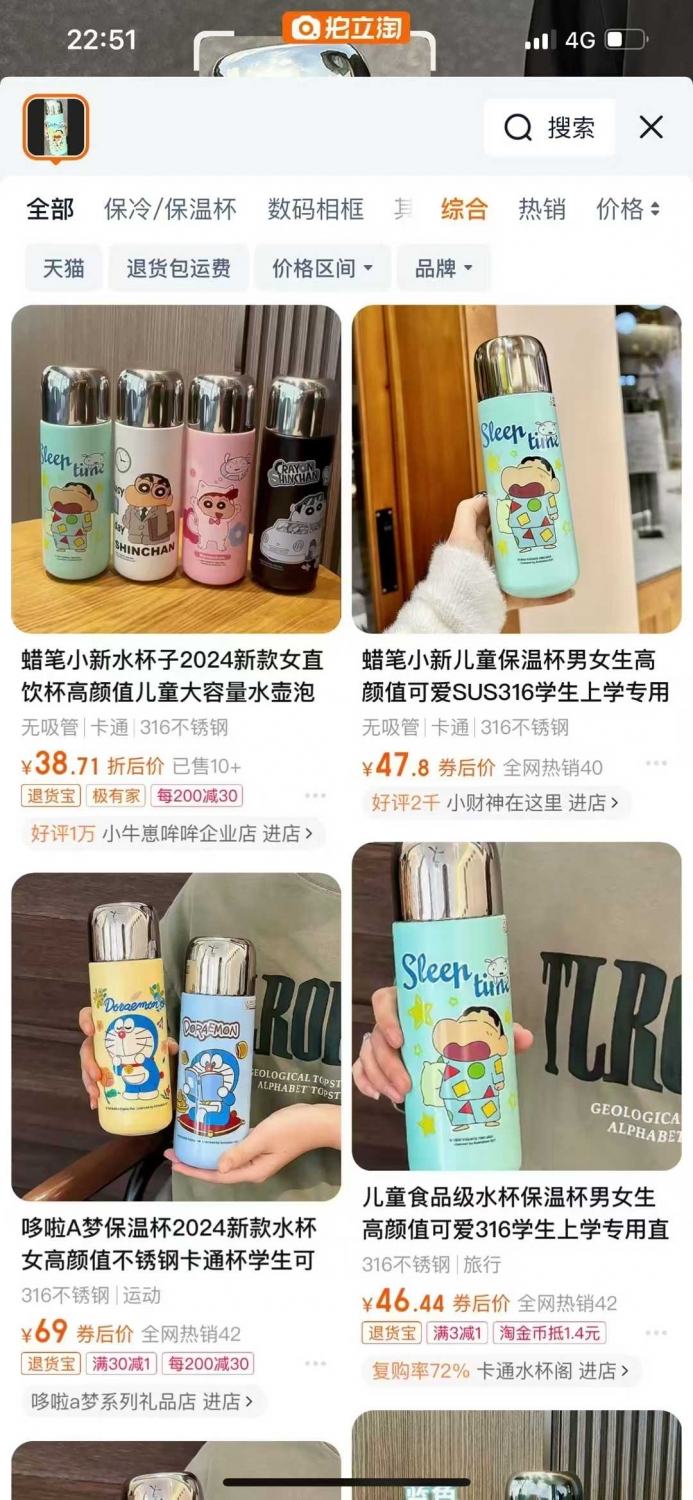Screen dimensions: 693x1500
Task: Sort results by 价格
Action: coord(628,208)
